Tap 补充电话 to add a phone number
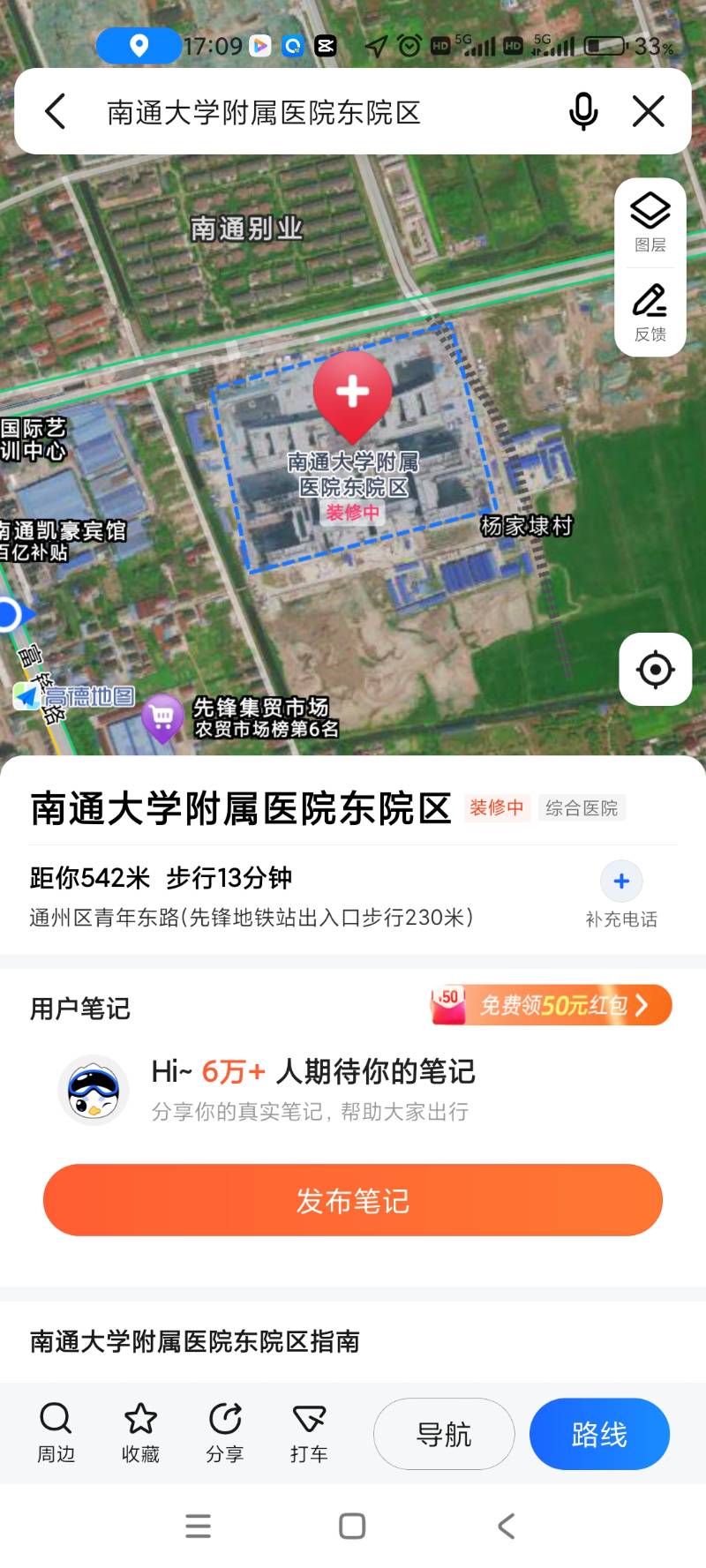 621,894
